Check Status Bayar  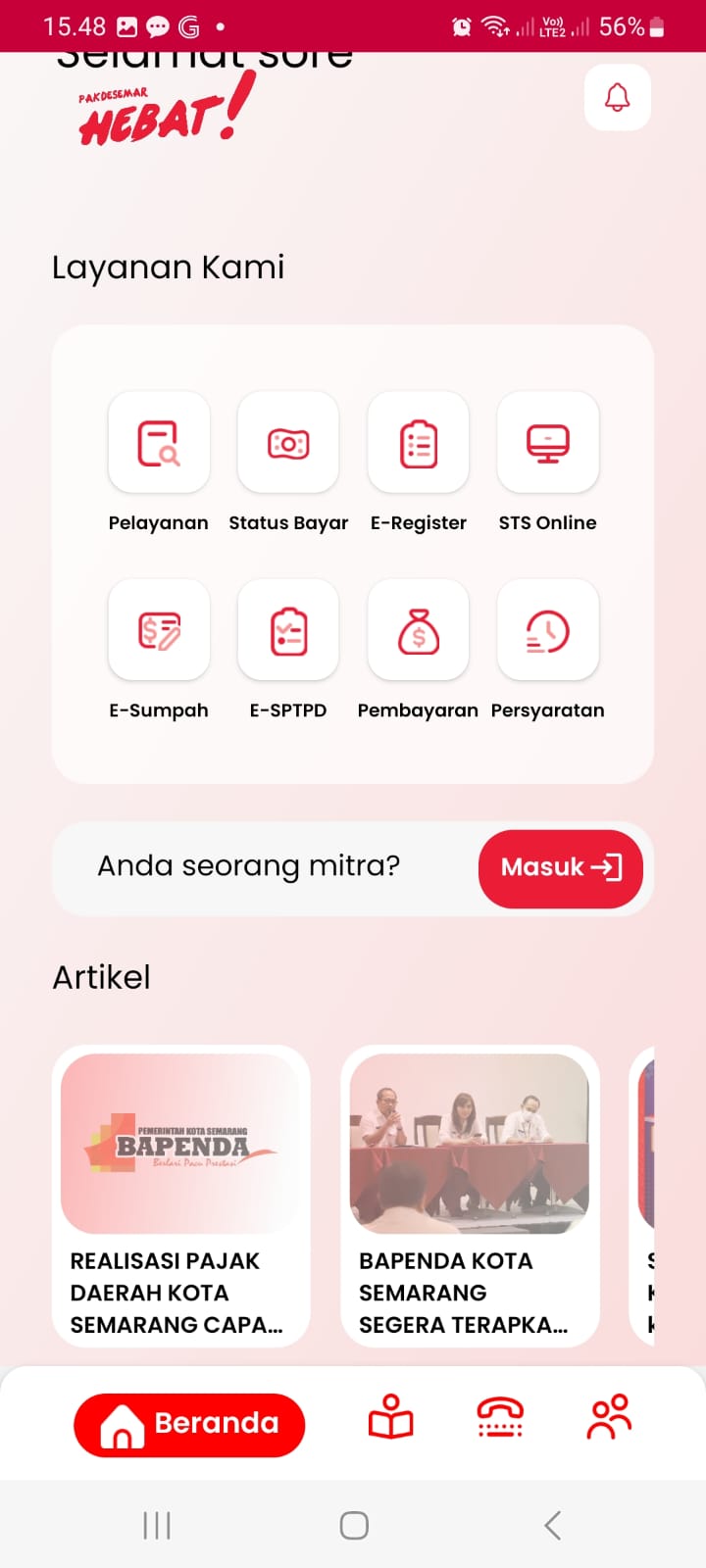pos(288,443)
